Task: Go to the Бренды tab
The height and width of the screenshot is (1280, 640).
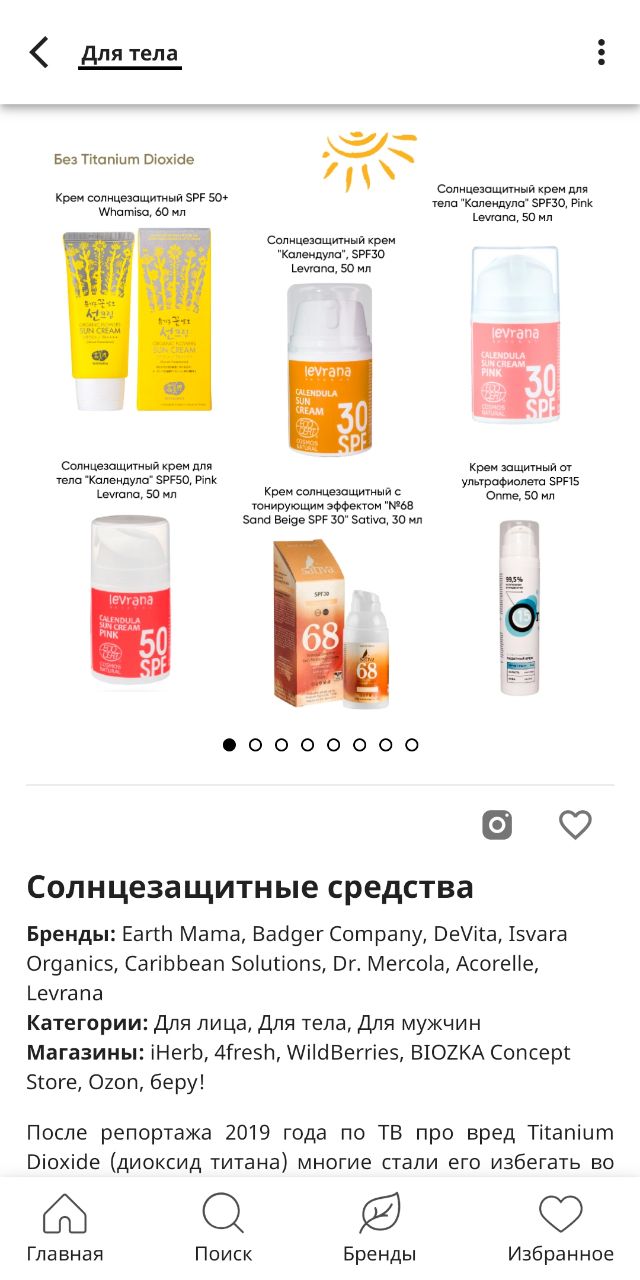Action: (x=380, y=1228)
